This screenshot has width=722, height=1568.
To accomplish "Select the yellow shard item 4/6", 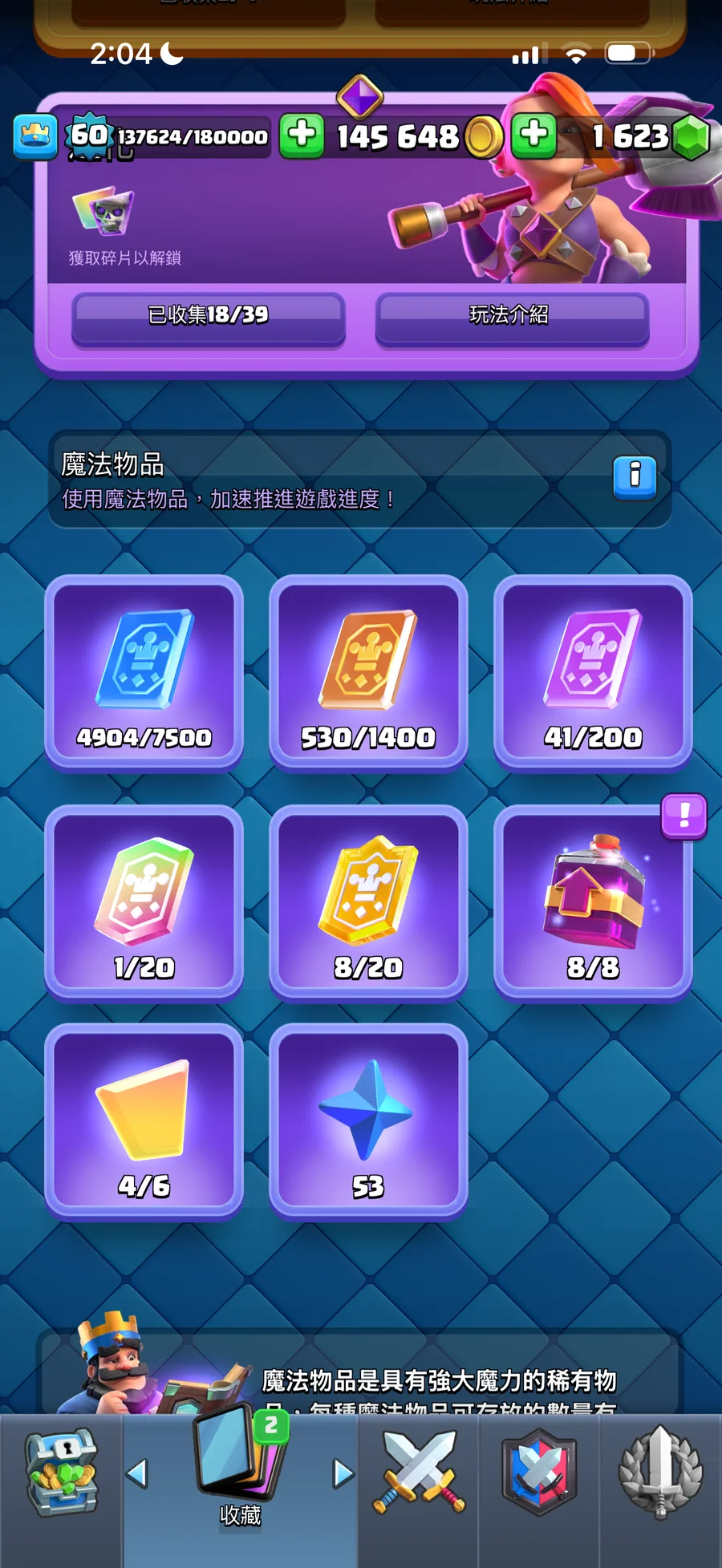I will click(144, 1121).
